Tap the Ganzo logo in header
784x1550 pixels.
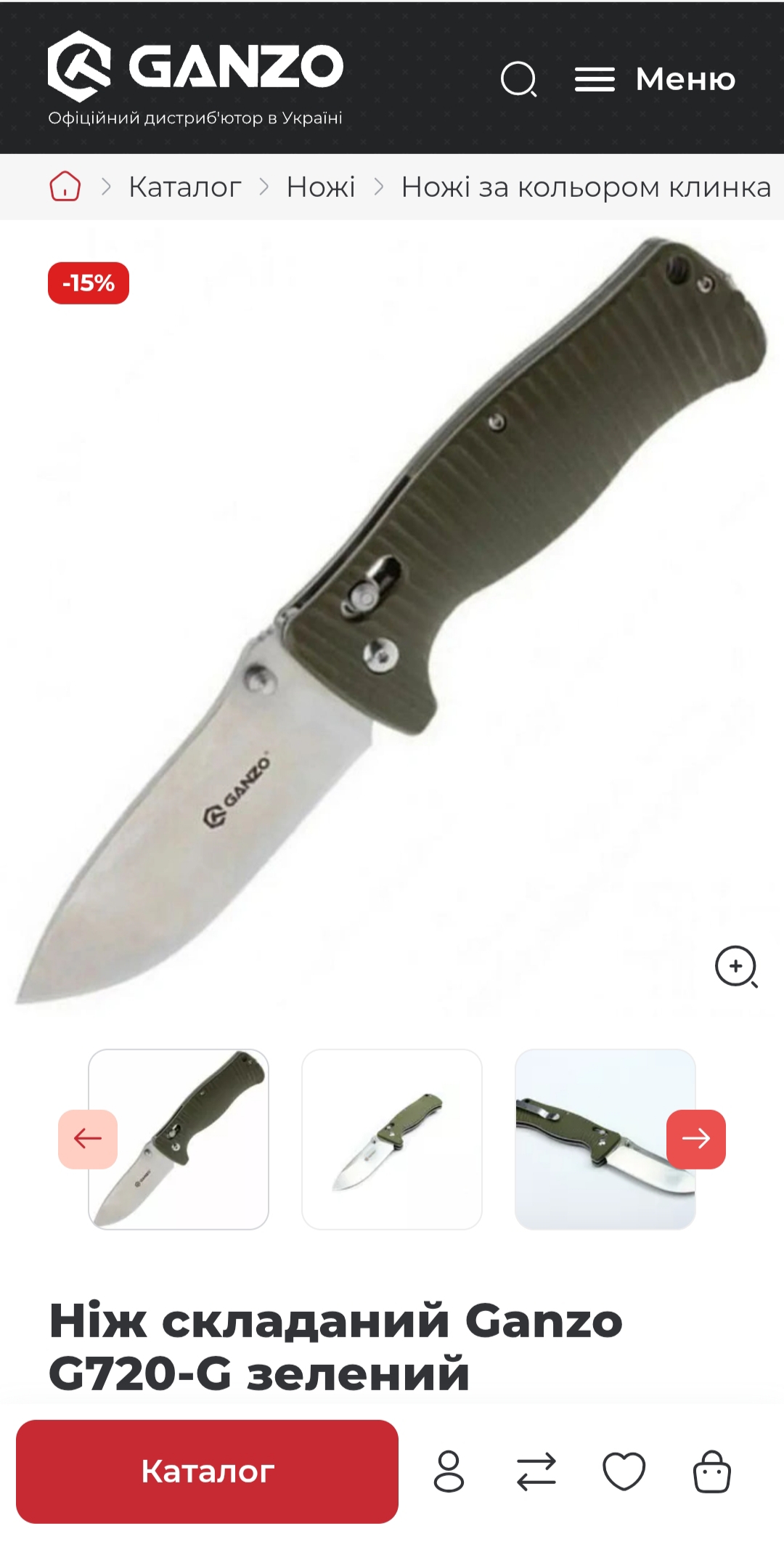pos(195,77)
